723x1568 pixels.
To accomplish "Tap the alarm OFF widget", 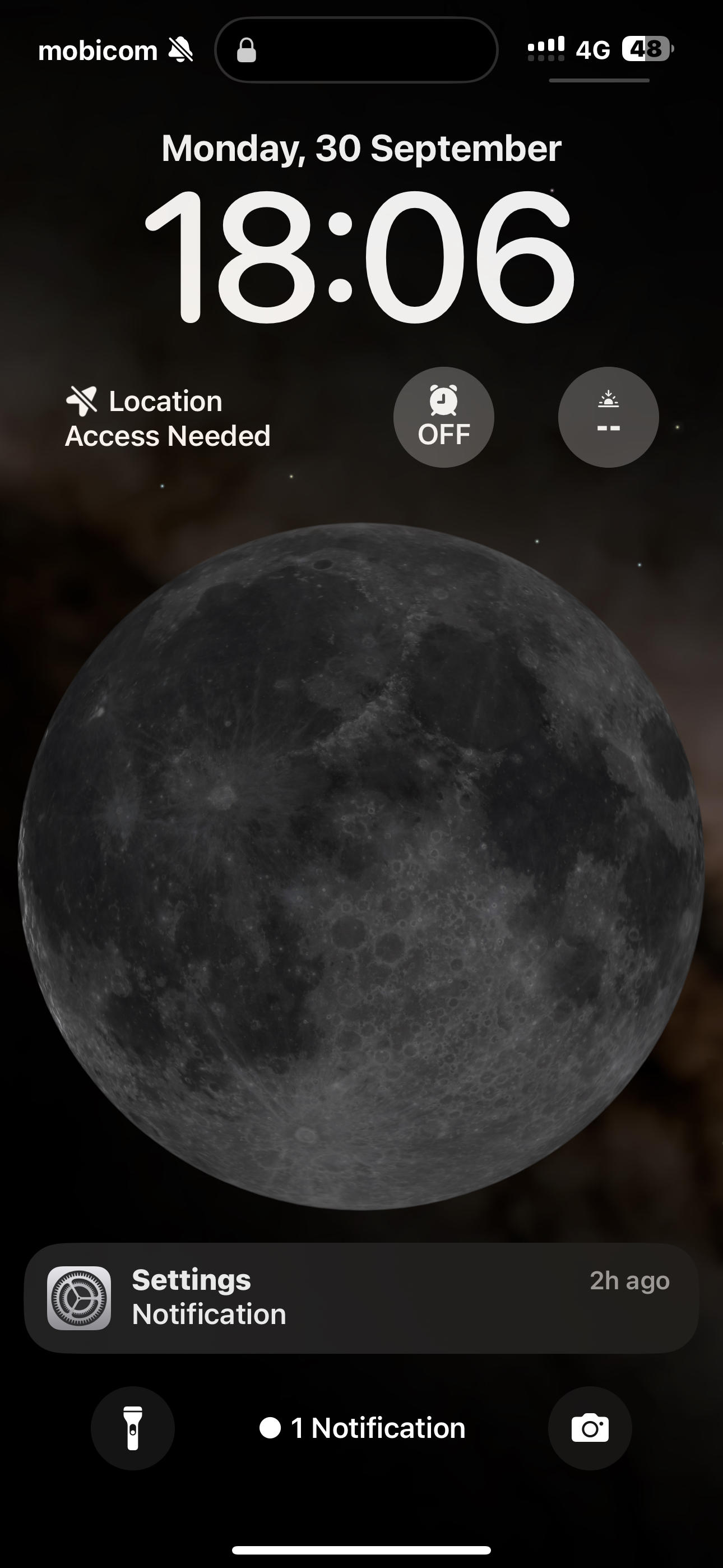I will [444, 418].
